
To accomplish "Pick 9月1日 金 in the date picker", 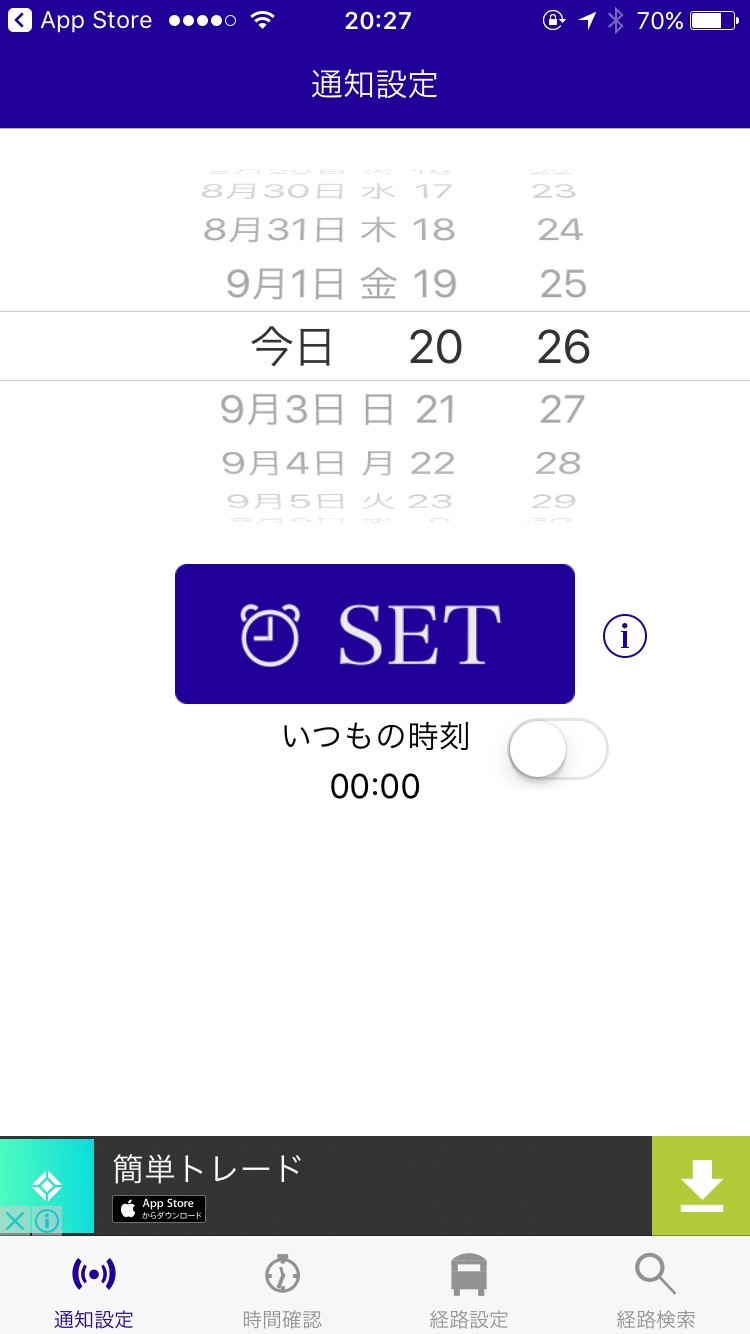I will (x=312, y=284).
